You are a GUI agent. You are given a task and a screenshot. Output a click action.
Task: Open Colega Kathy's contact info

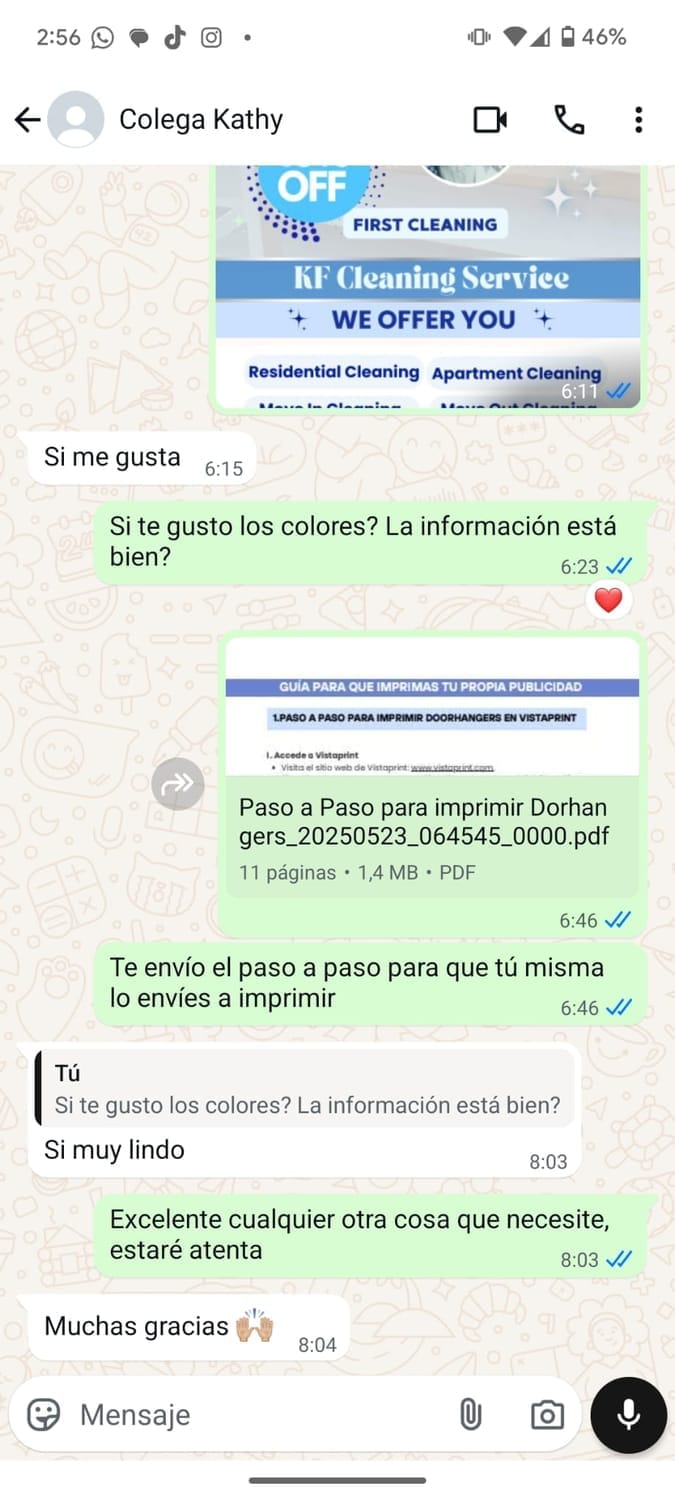200,120
